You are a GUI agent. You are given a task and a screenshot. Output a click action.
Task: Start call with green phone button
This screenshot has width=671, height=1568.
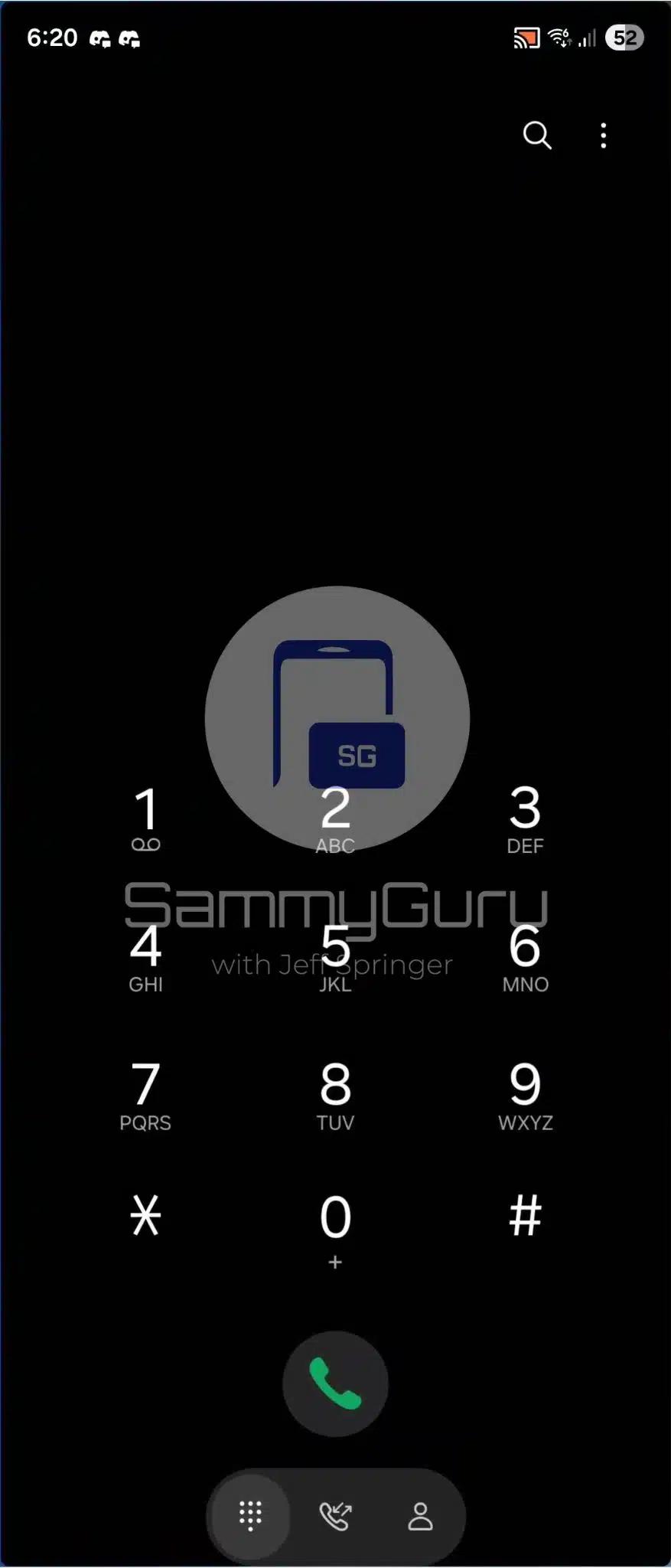[335, 1383]
